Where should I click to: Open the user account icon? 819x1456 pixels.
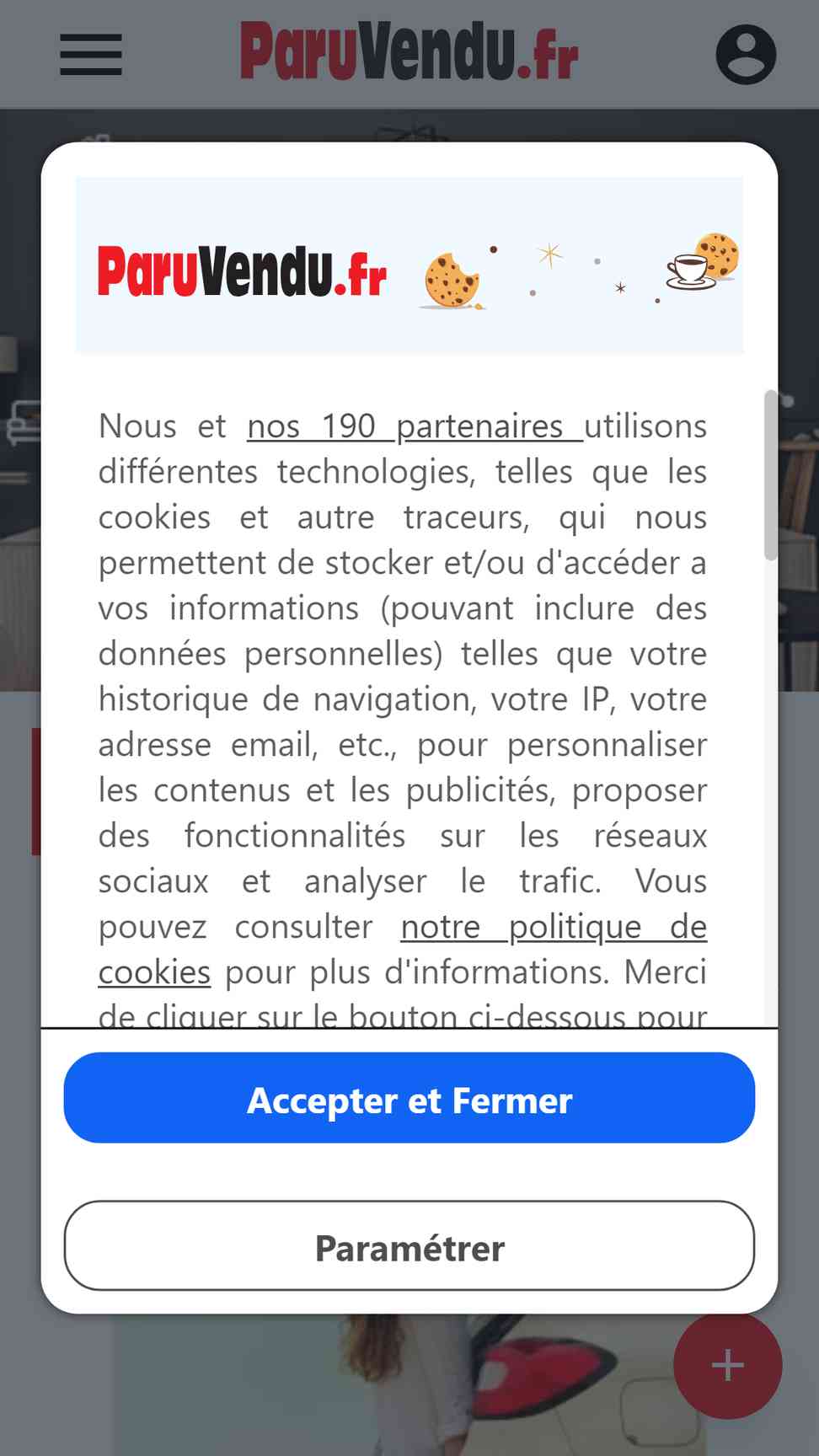pyautogui.click(x=746, y=55)
